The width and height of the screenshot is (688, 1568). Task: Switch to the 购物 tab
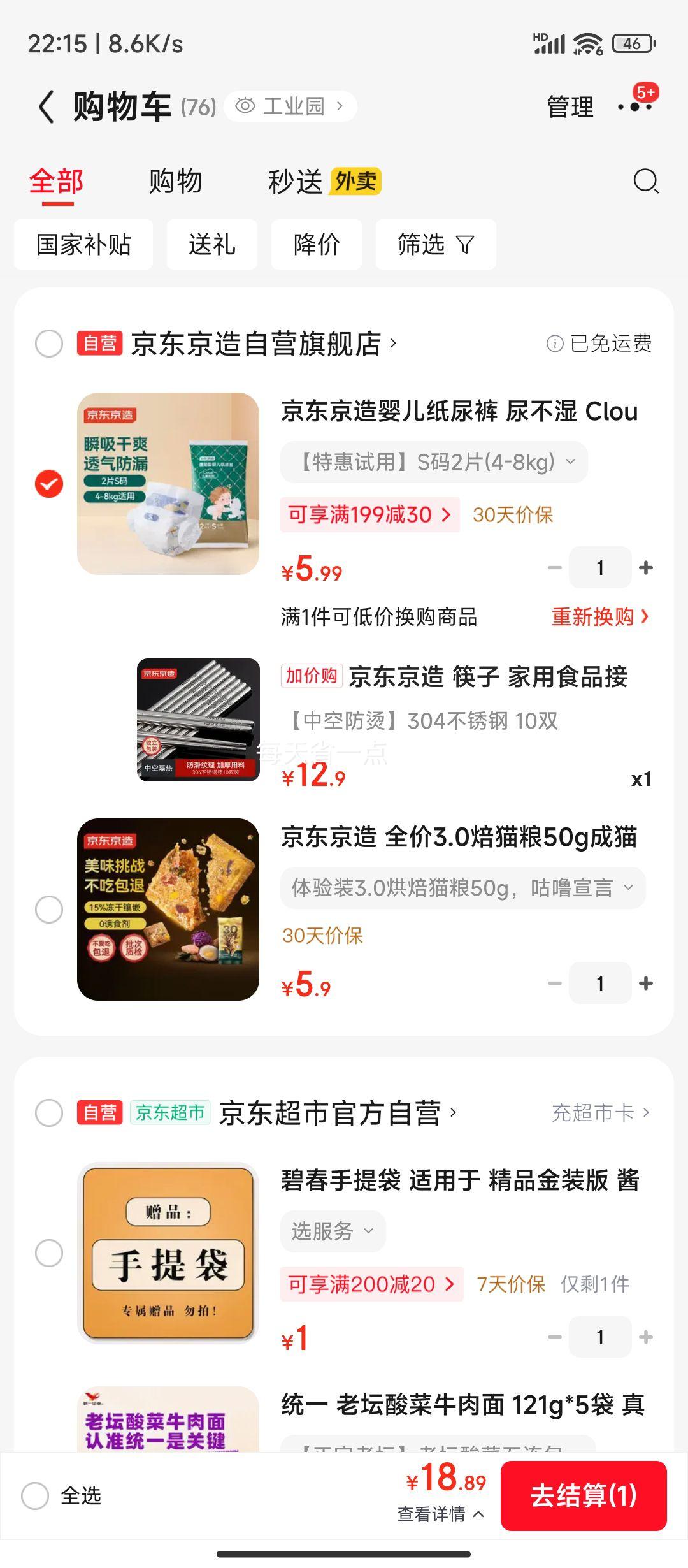(x=176, y=182)
